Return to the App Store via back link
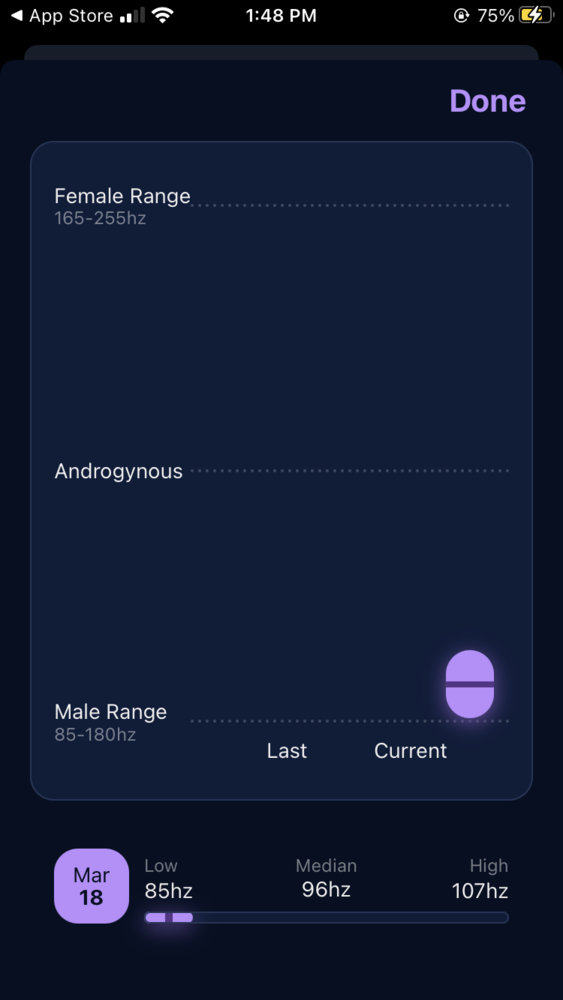This screenshot has width=563, height=1000. (x=62, y=16)
